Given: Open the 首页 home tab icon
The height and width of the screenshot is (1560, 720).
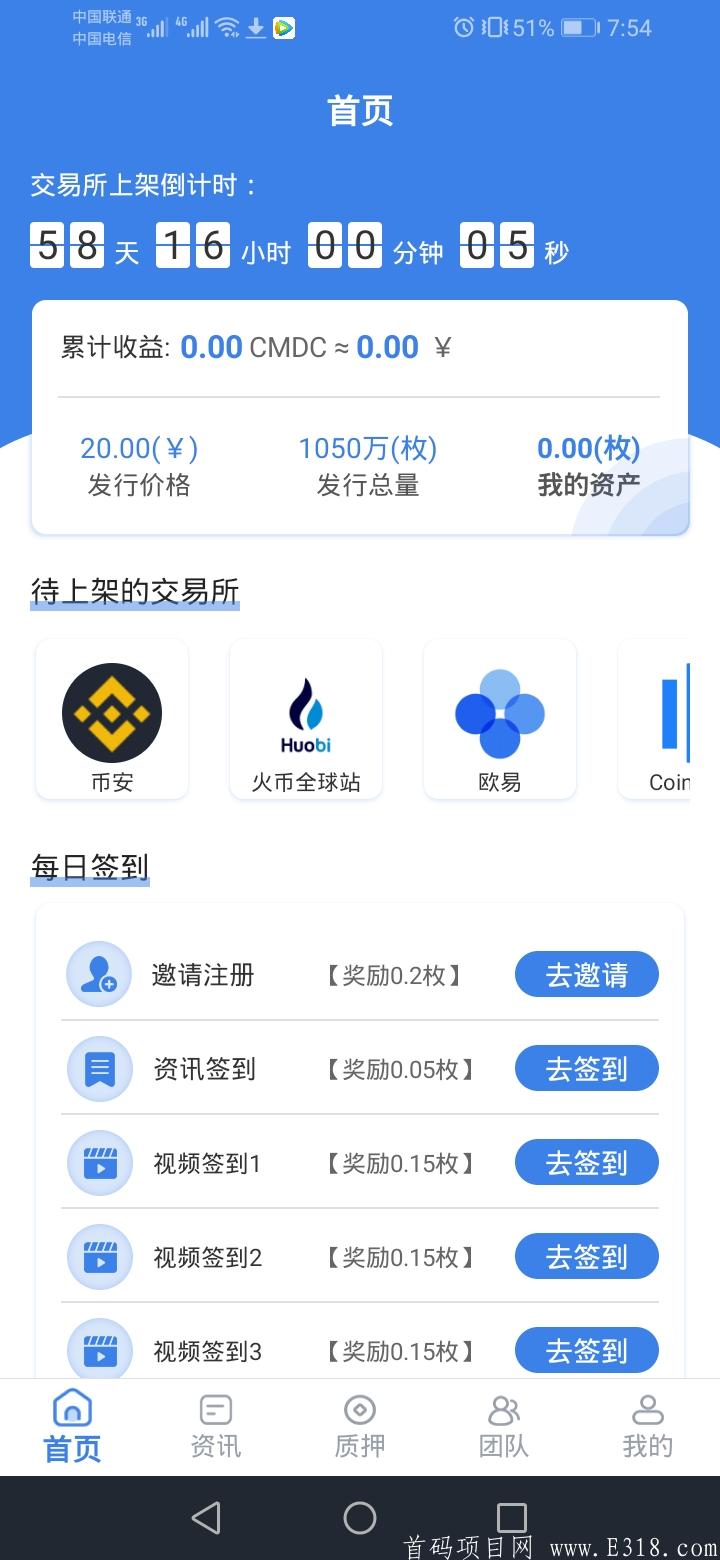Looking at the screenshot, I should click(x=71, y=1407).
